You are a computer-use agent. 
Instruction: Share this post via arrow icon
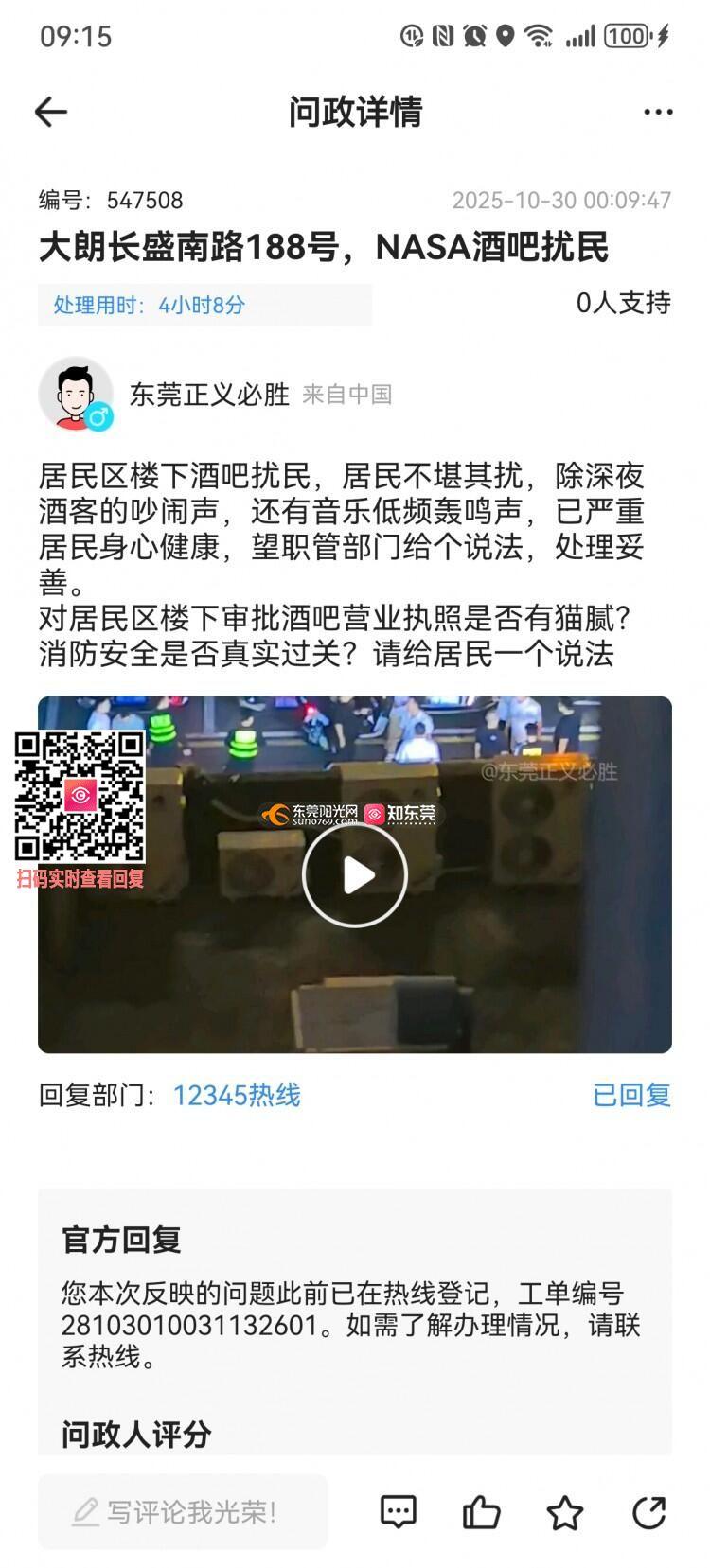[x=648, y=1512]
